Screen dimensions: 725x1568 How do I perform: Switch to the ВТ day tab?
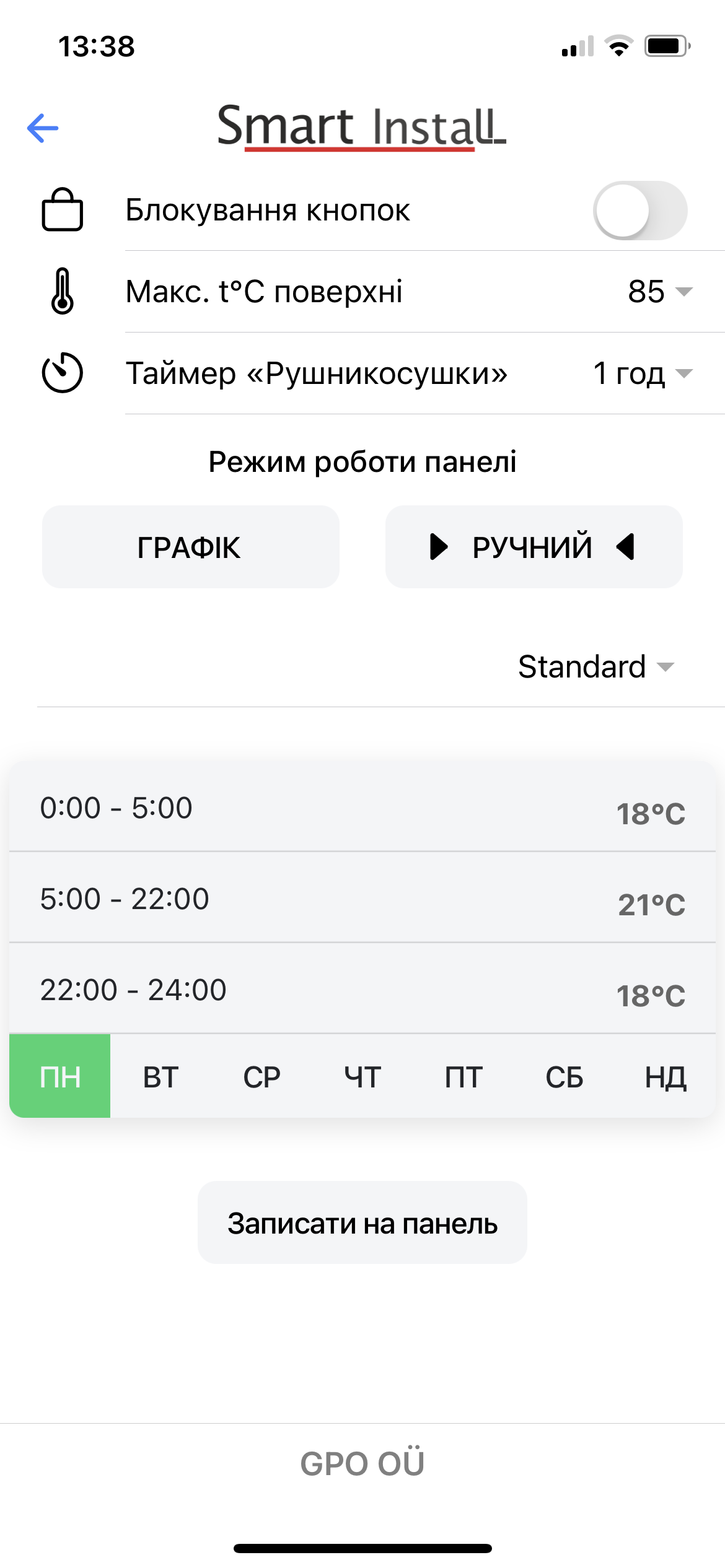(x=161, y=1077)
